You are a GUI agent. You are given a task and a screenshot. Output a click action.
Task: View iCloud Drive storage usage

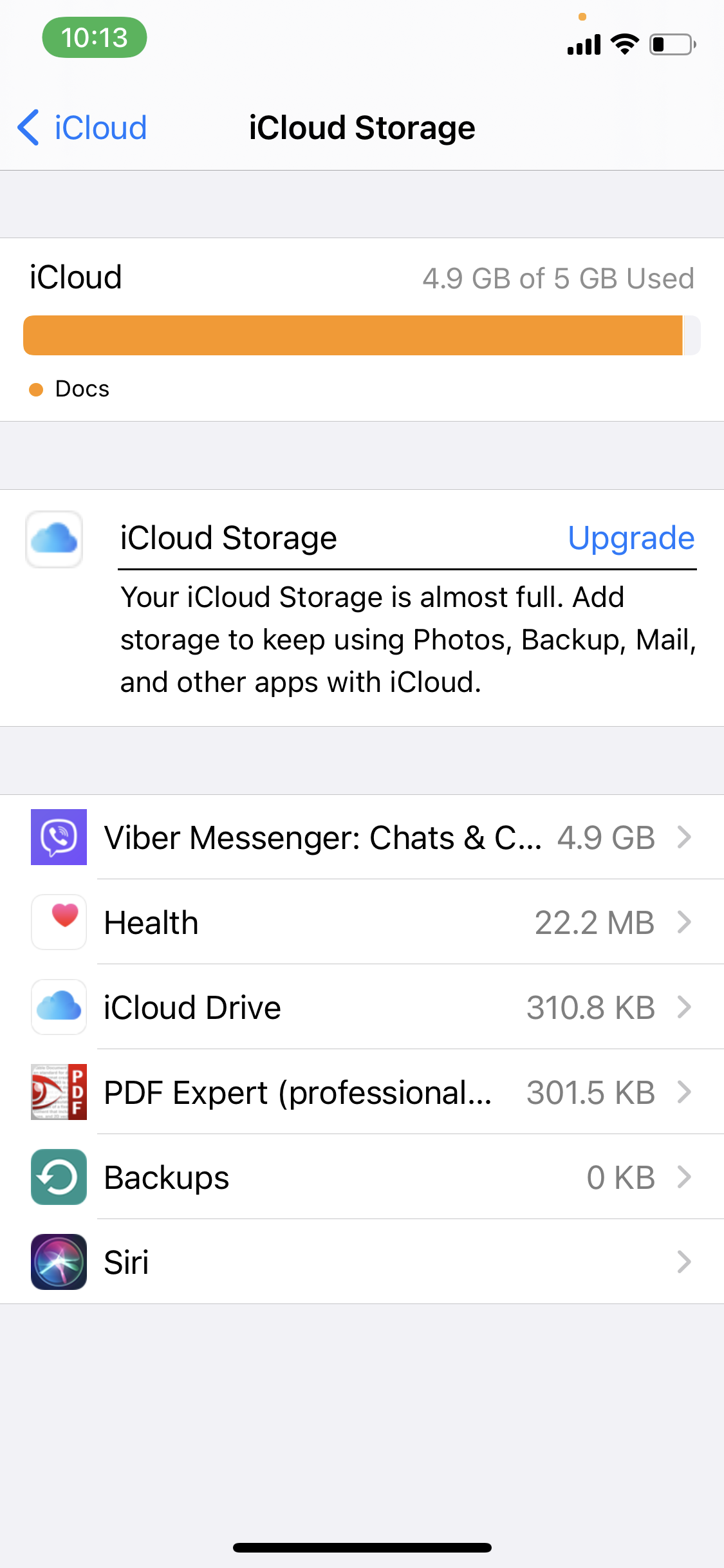362,1007
